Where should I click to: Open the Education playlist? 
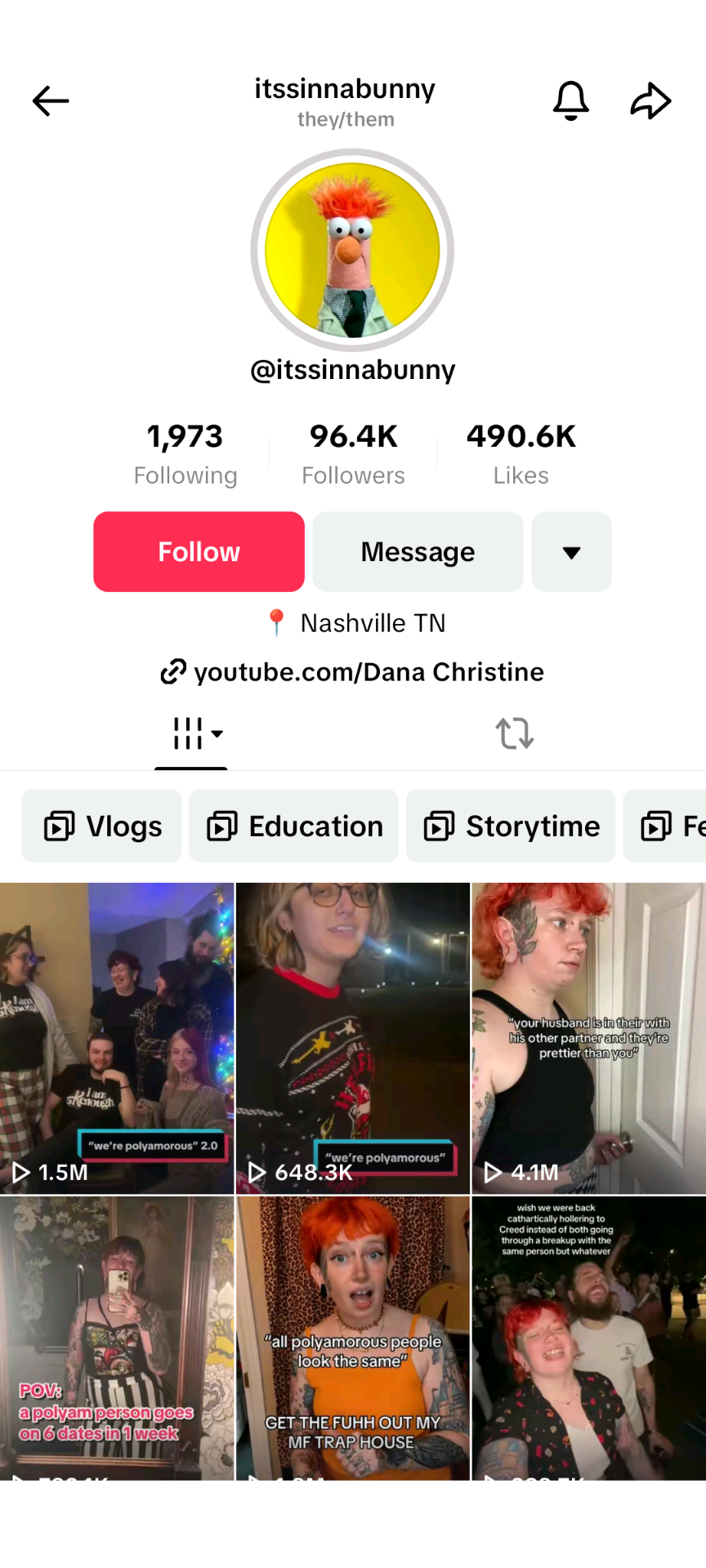pos(293,826)
